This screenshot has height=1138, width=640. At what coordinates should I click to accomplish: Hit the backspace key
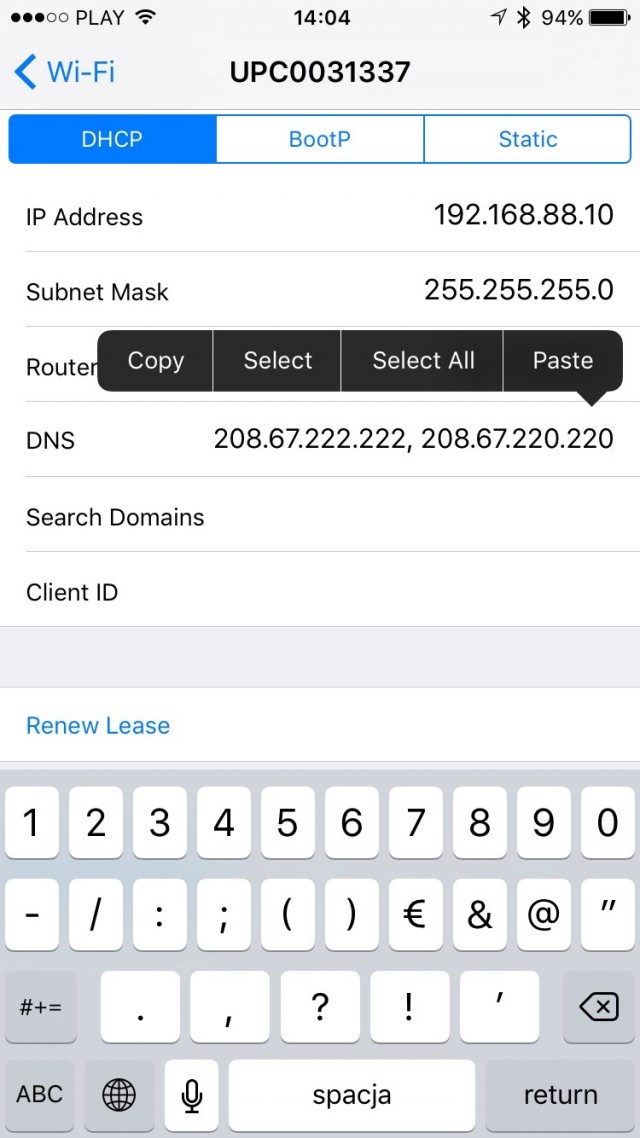pyautogui.click(x=598, y=1007)
